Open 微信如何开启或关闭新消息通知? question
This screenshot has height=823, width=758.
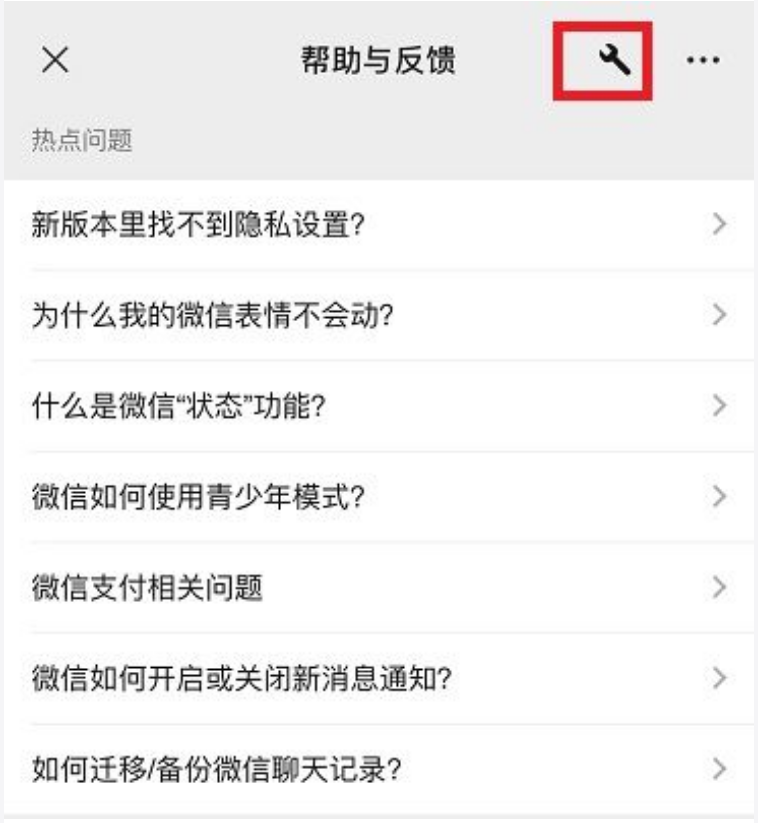[x=379, y=678]
